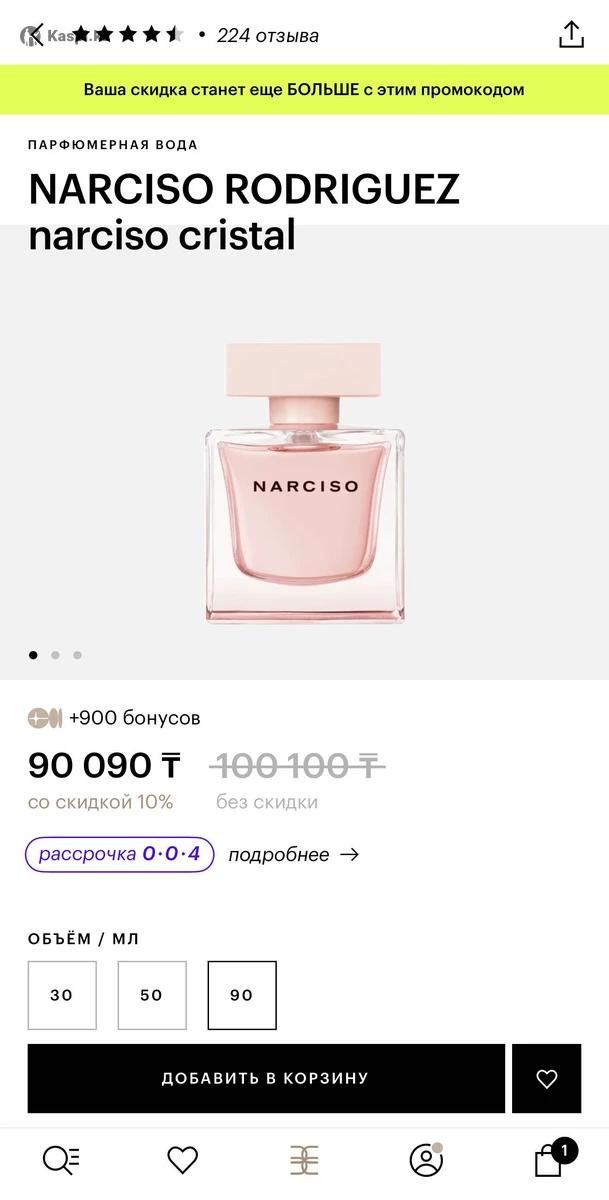
Task: Tap ДОБАВИТЬ В КОРЗИНУ button
Action: coord(266,1078)
